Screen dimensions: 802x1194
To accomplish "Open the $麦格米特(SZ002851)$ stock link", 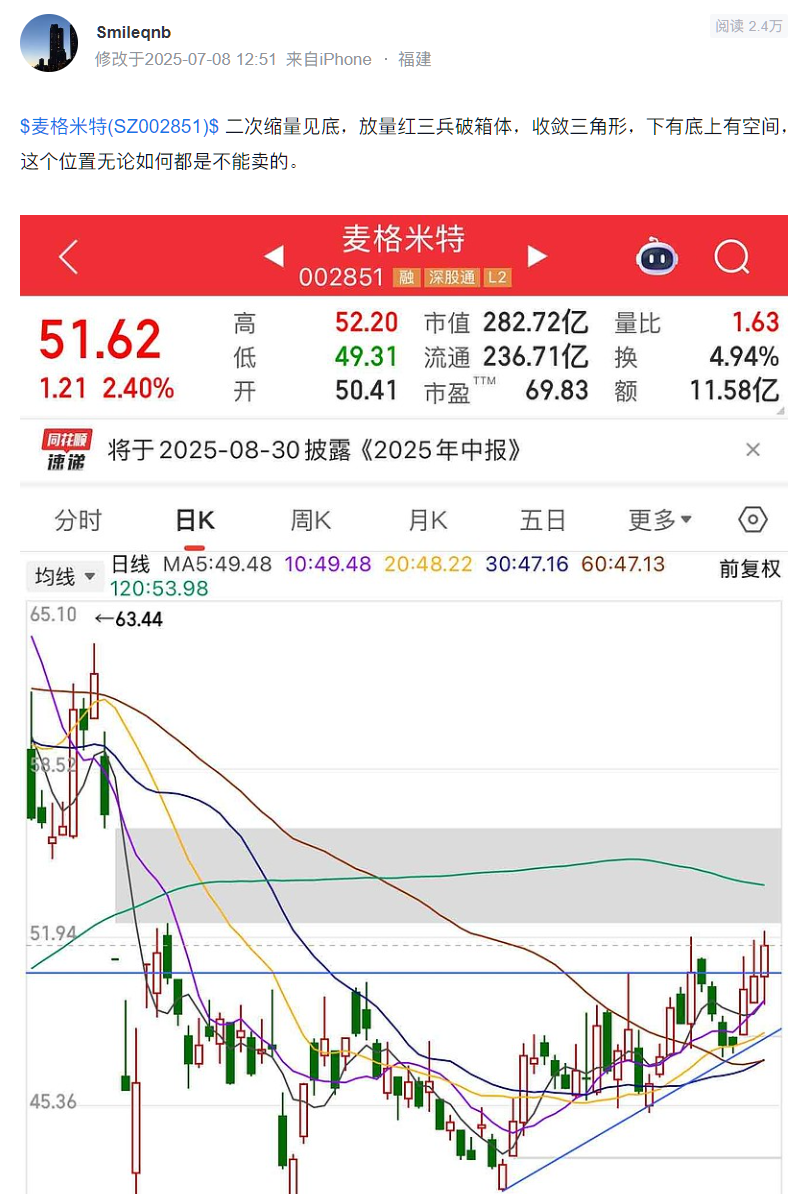I will tap(119, 127).
